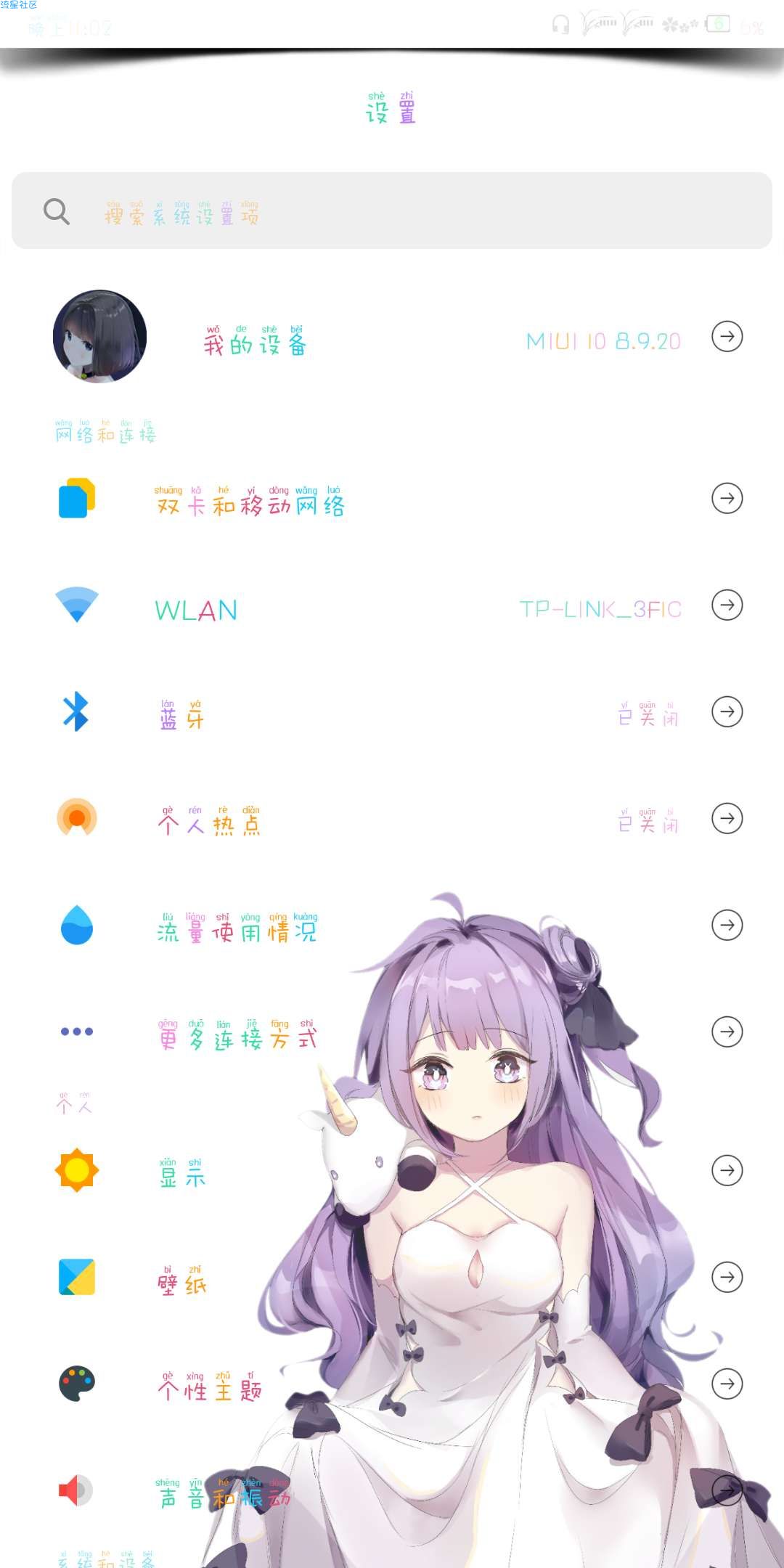Open the WLAN settings row
The height and width of the screenshot is (1568, 784).
tap(196, 610)
